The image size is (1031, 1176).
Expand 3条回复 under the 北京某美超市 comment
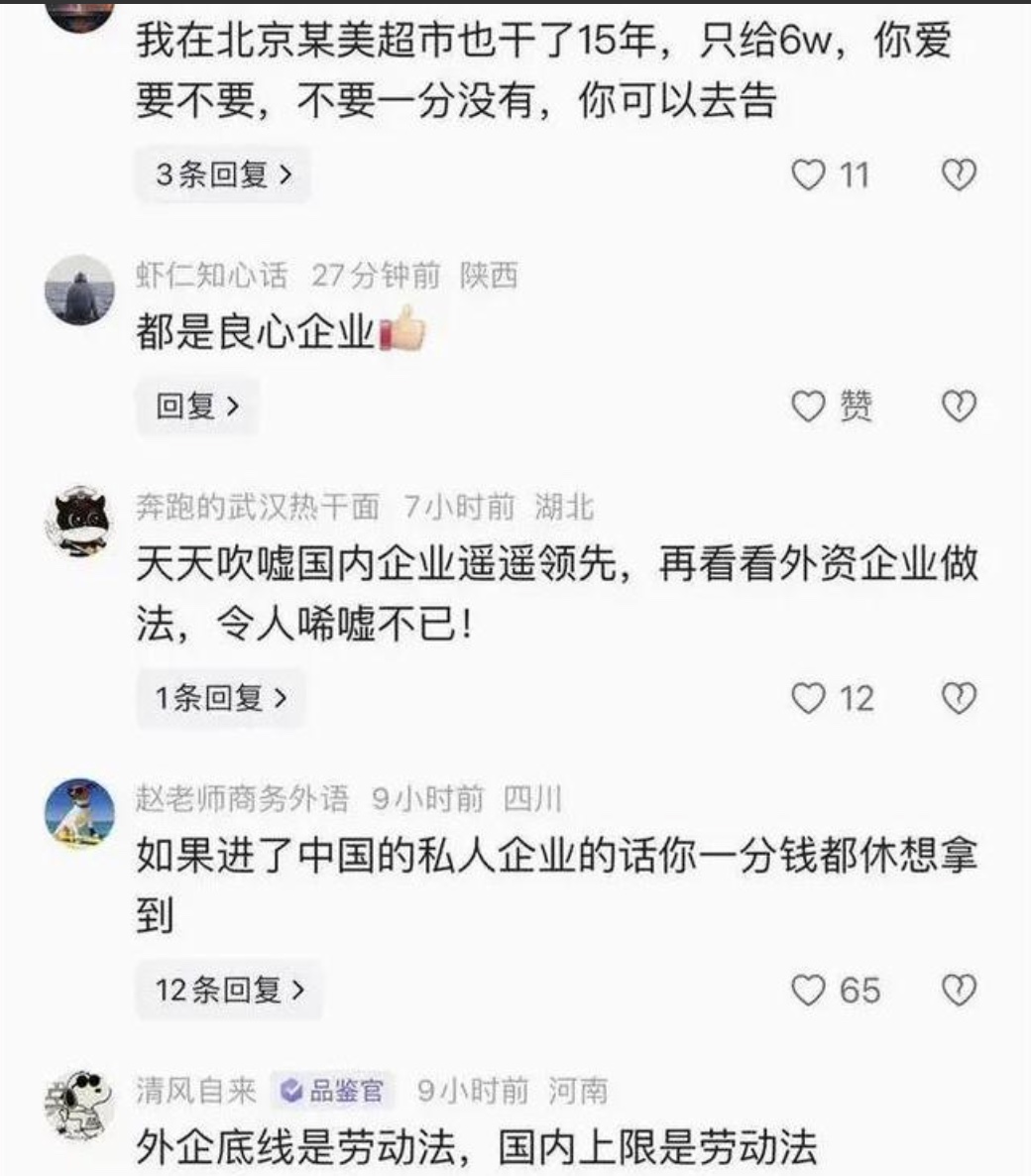[x=223, y=176]
